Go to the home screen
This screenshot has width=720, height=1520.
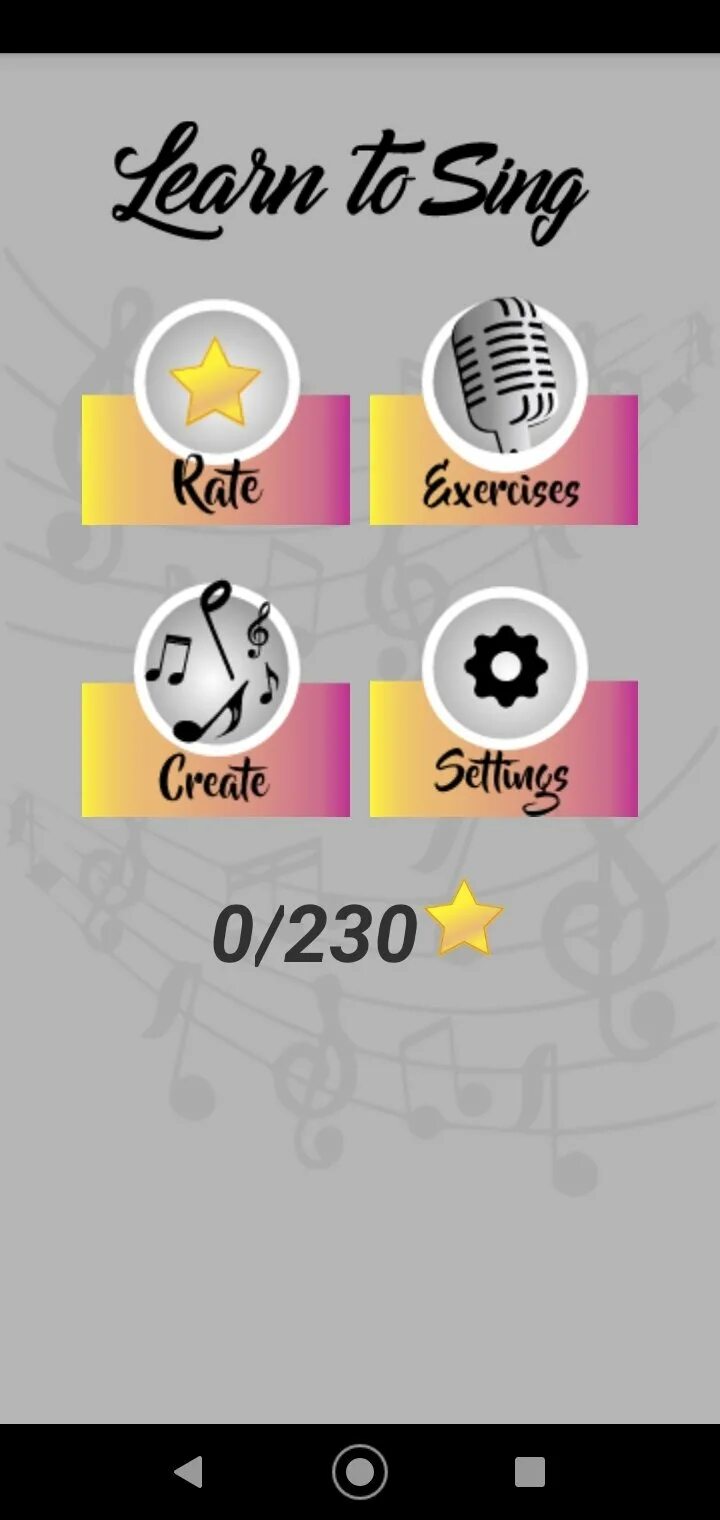(360, 1472)
